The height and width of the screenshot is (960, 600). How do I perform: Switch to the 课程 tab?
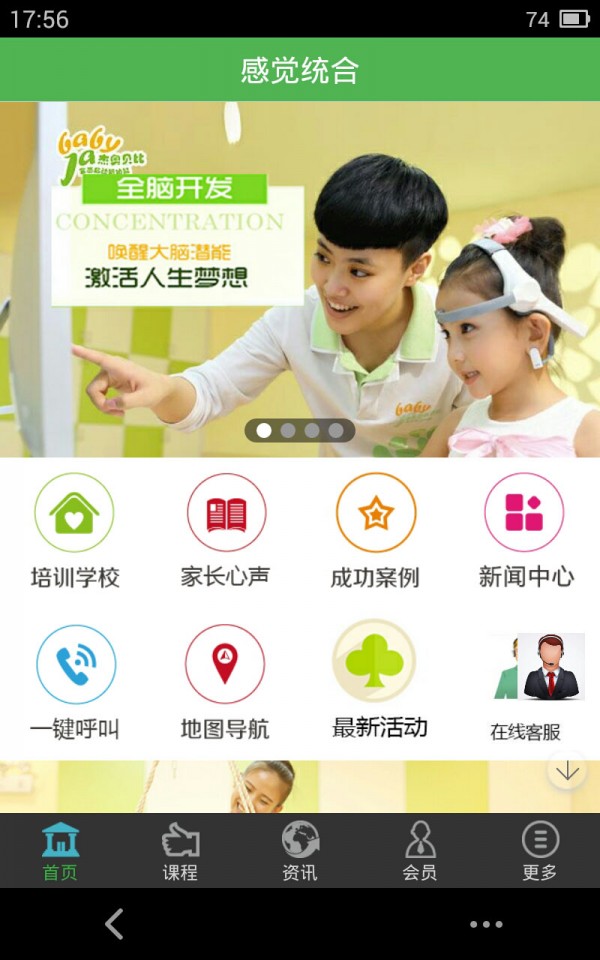[x=180, y=851]
